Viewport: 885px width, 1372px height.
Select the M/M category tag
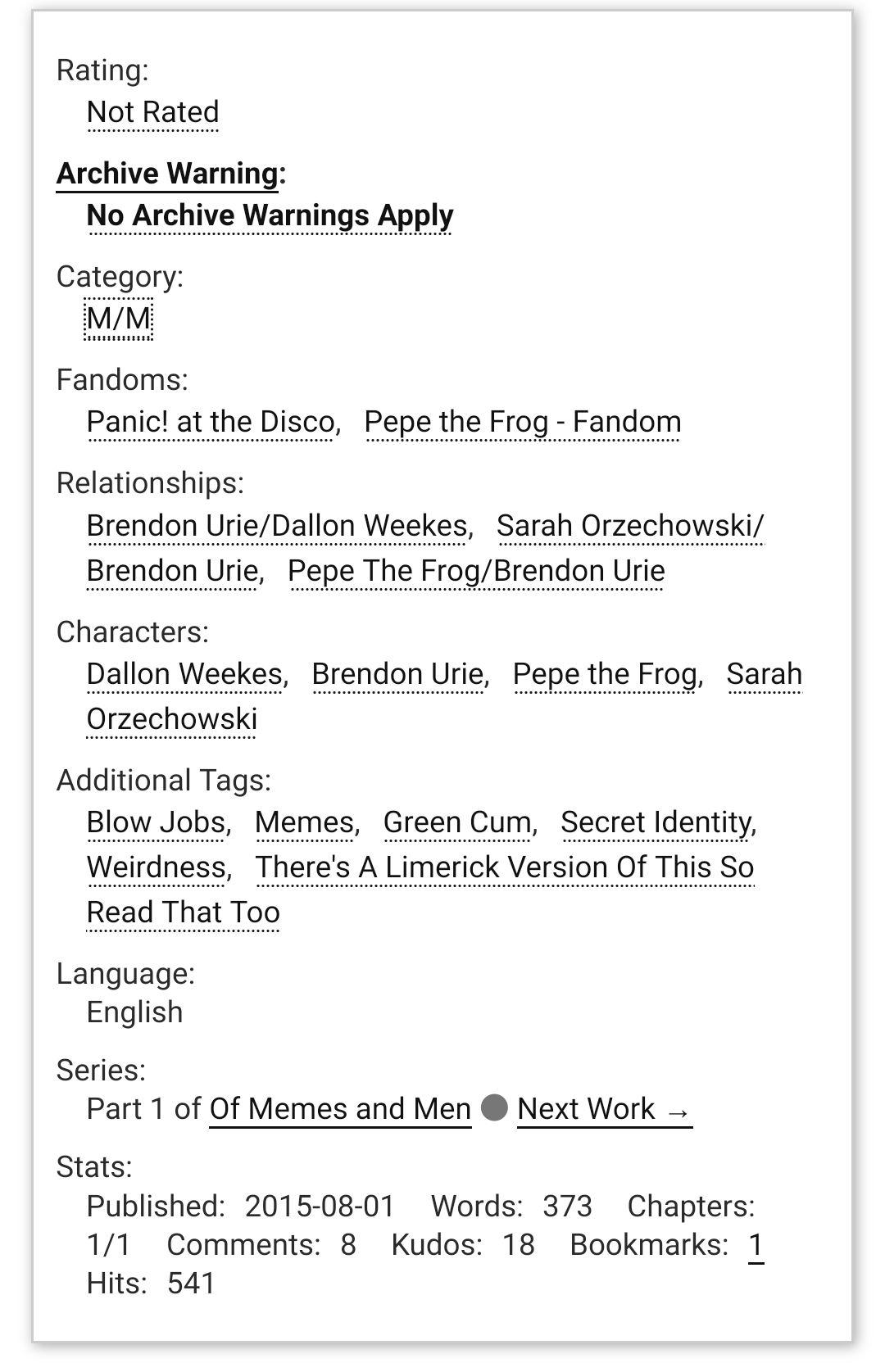119,319
